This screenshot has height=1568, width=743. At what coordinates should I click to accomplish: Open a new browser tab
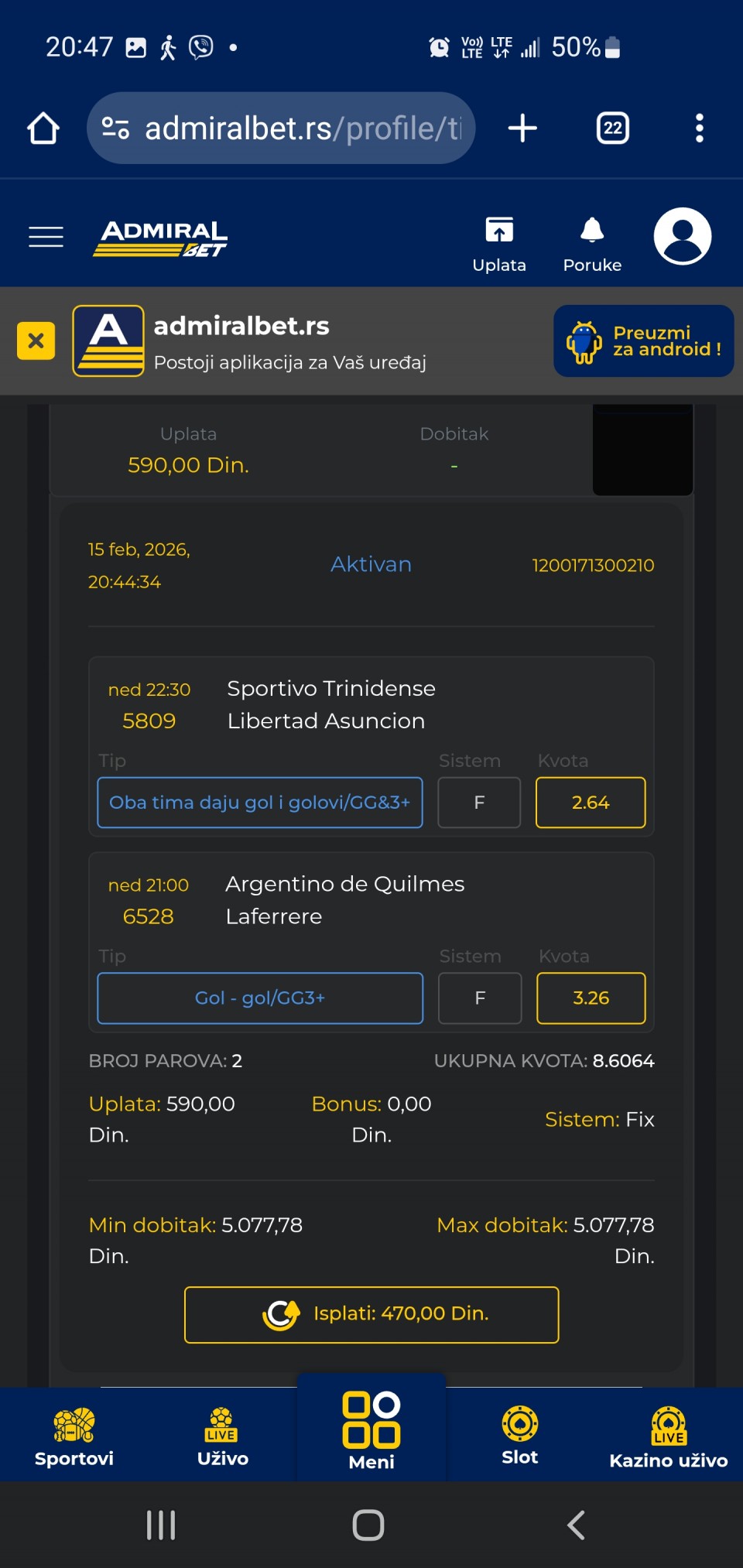click(522, 128)
